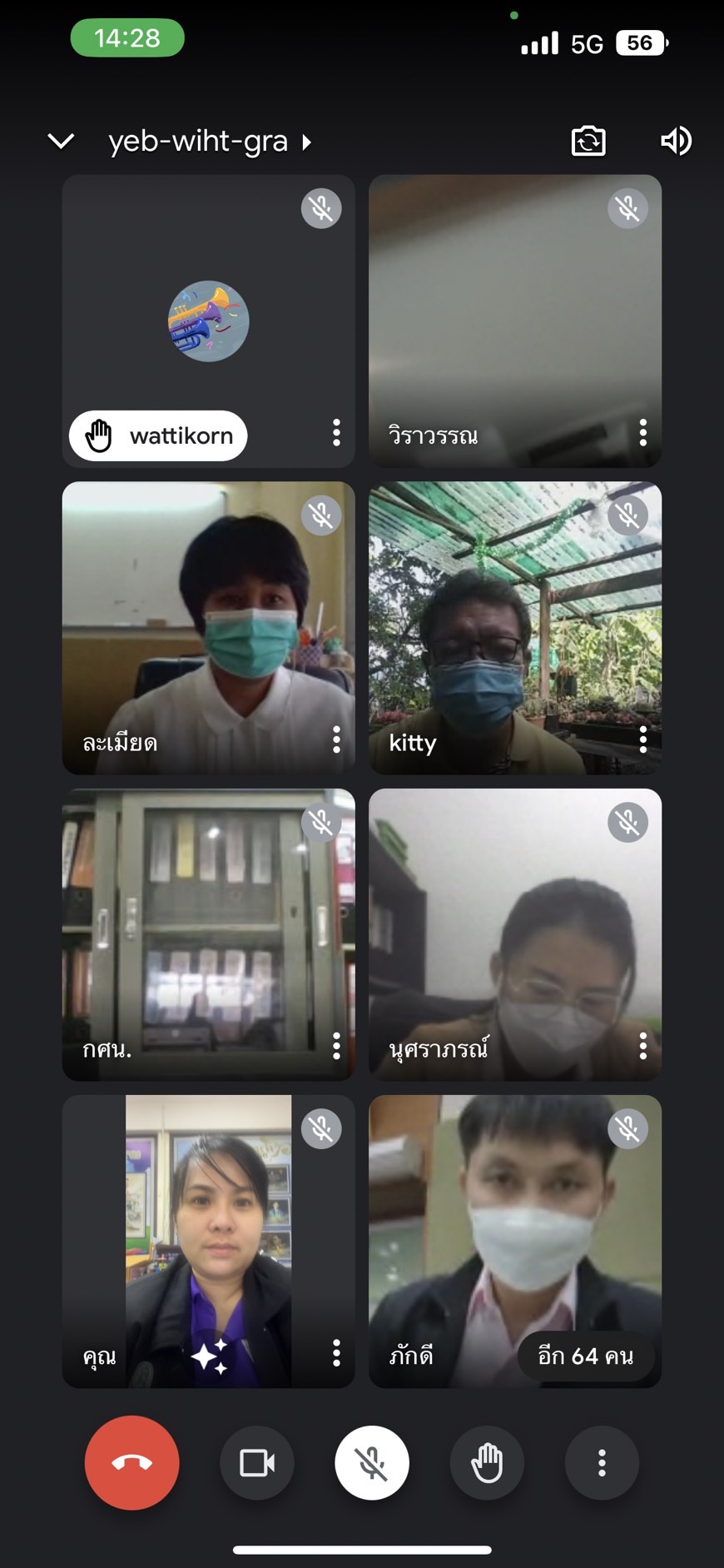Unmute your microphone
Screen dimensions: 724x1568
tap(372, 1462)
